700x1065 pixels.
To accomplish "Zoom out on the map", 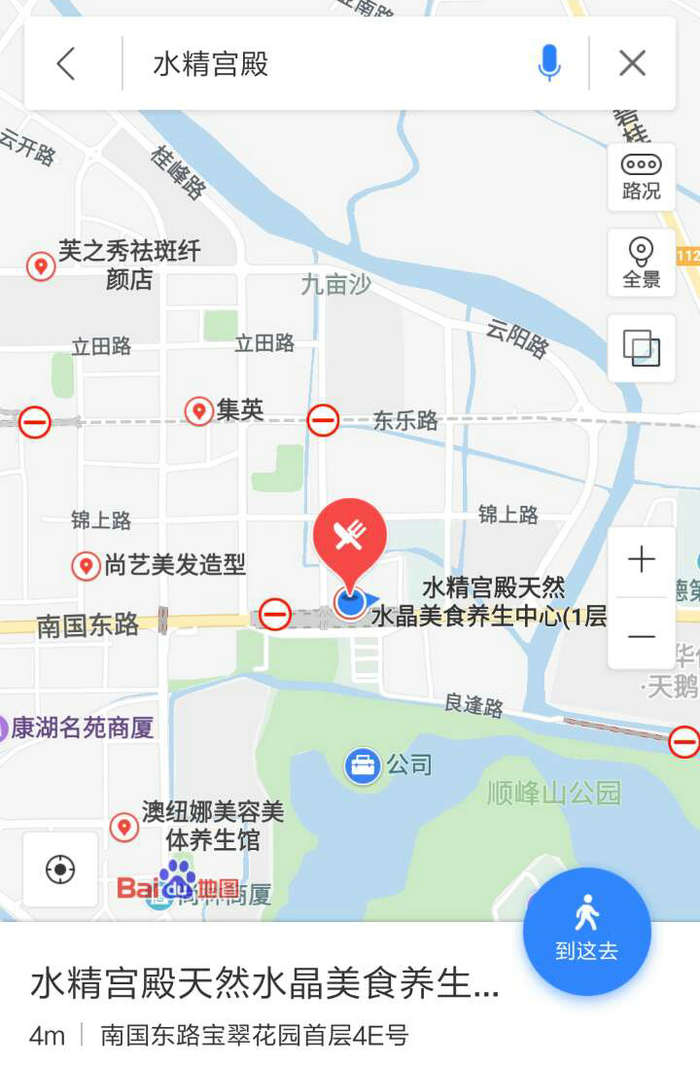I will (641, 636).
